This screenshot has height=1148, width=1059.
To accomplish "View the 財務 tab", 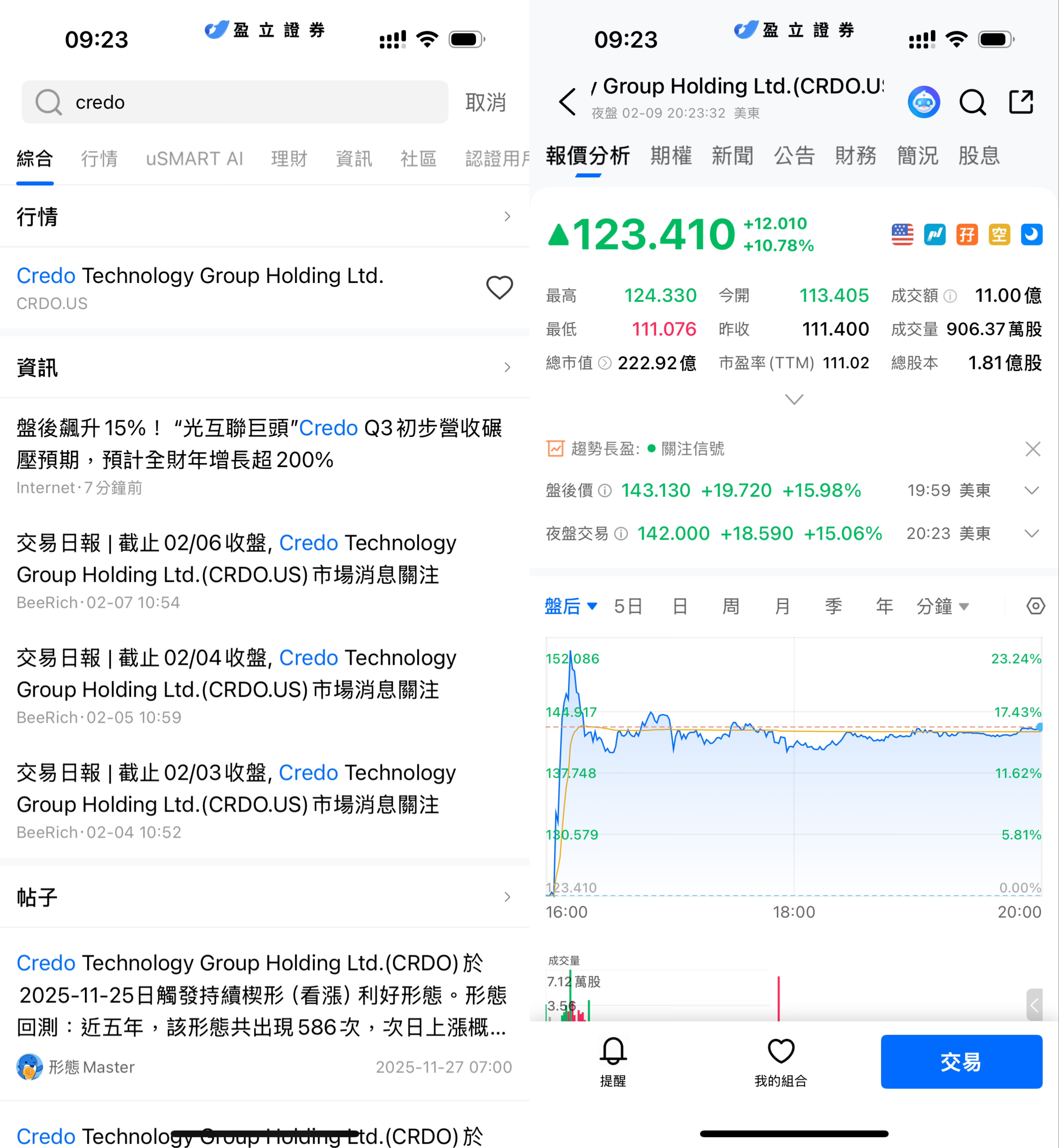I will tap(855, 155).
